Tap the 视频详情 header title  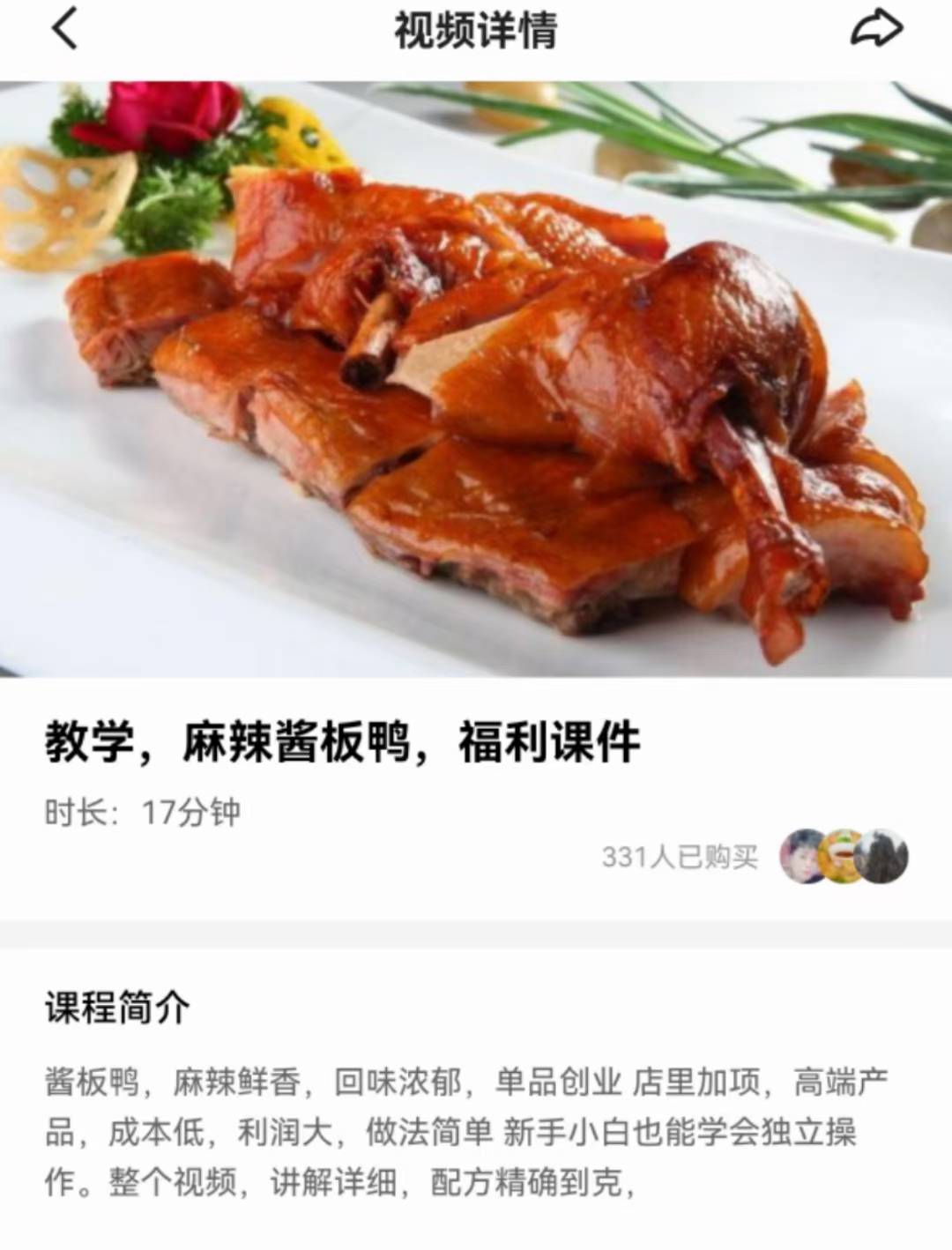pyautogui.click(x=476, y=31)
